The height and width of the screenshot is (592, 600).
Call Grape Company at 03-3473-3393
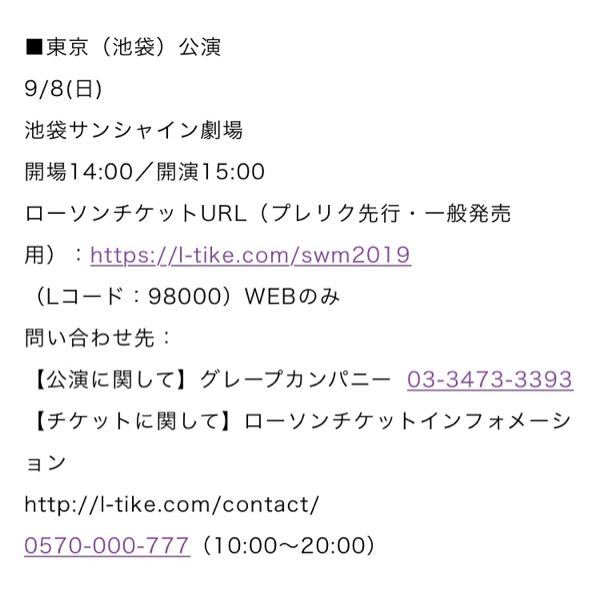coord(490,380)
